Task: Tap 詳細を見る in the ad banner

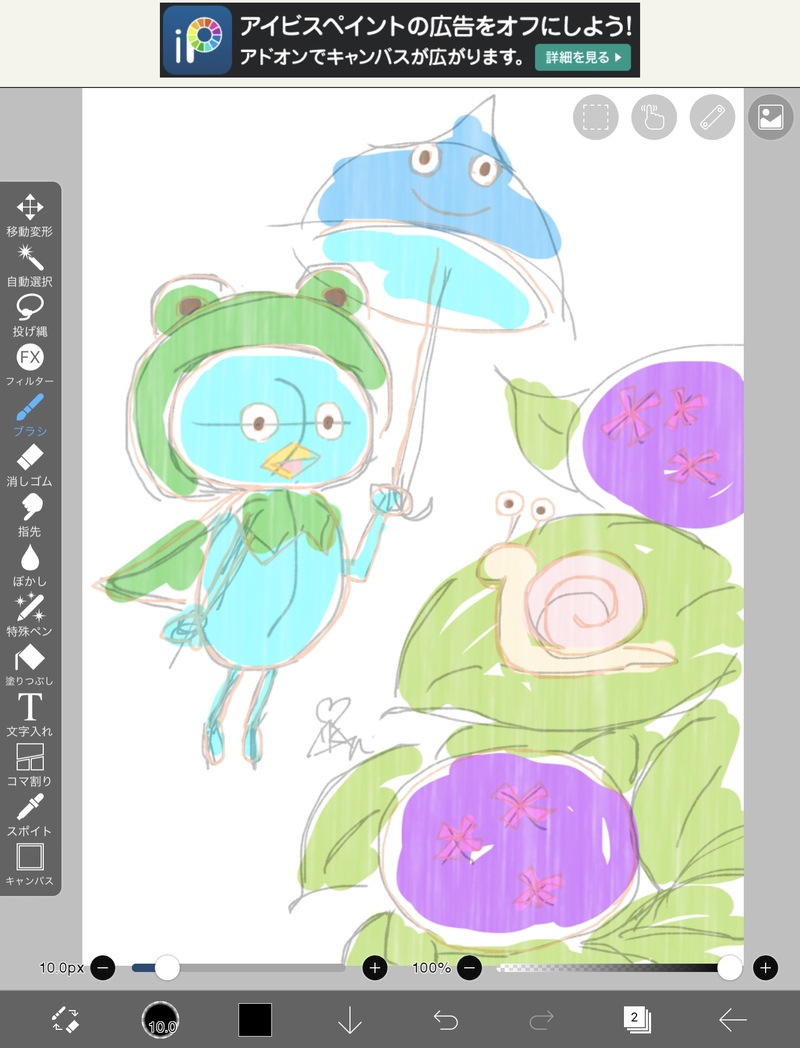Action: coord(583,57)
